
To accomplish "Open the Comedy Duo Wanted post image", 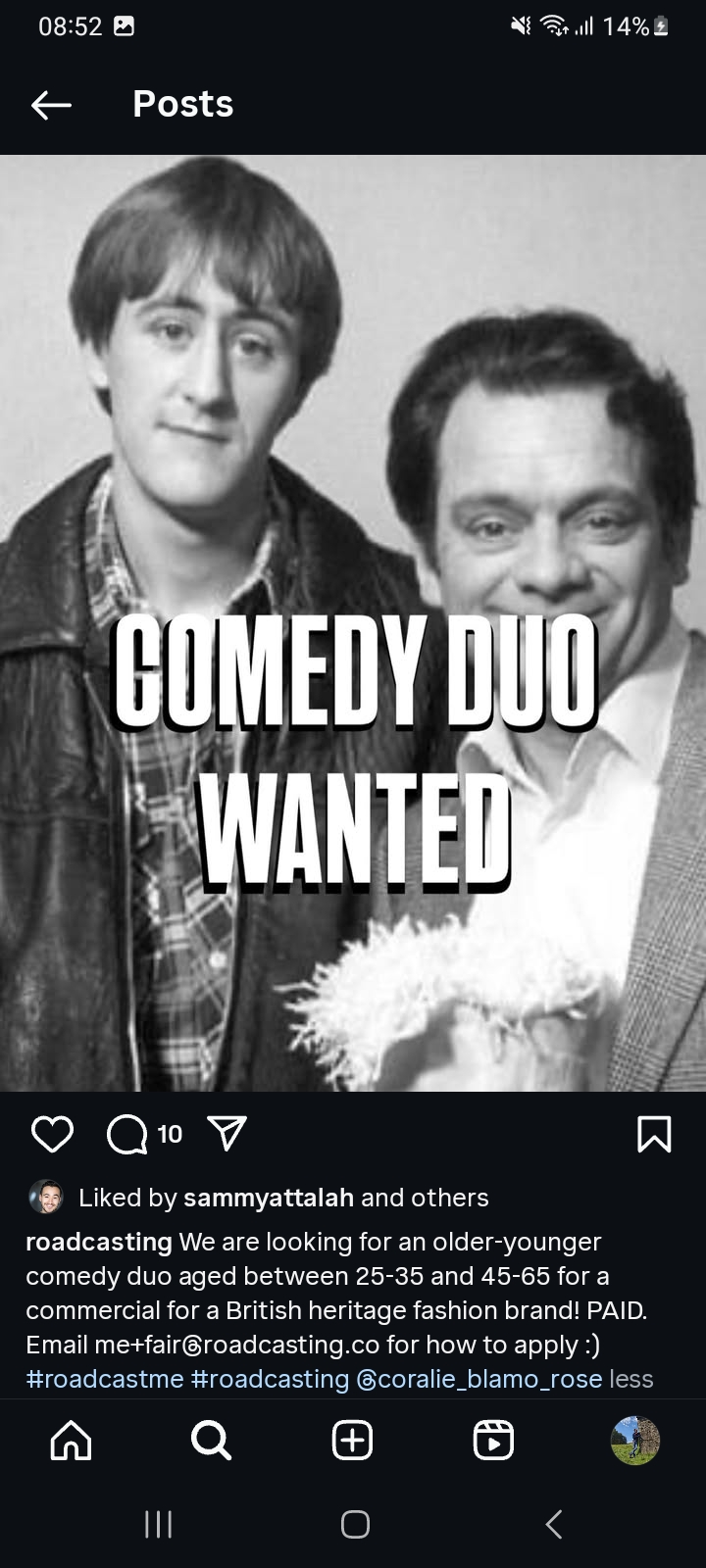I will (353, 622).
